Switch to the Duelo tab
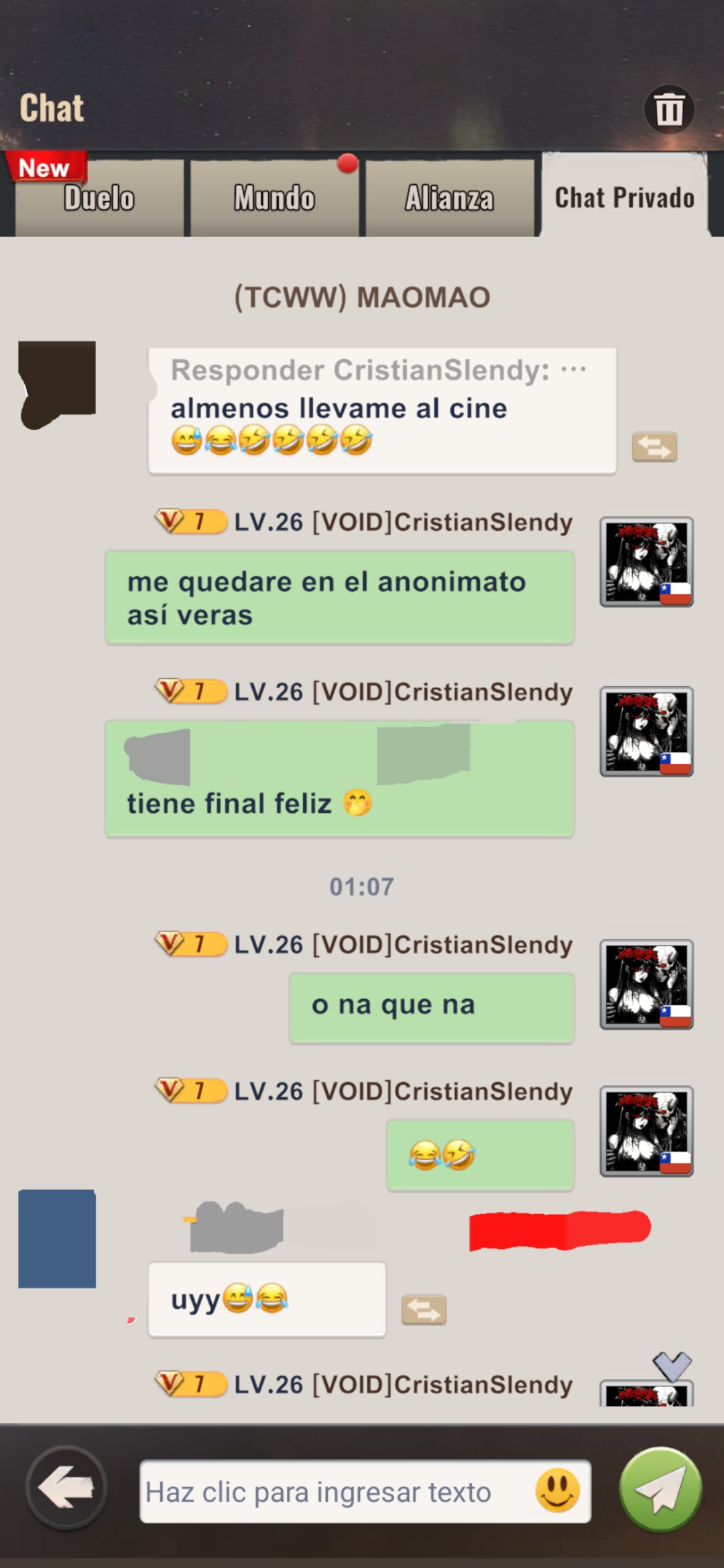Screen dimensions: 724x1568 (99, 198)
